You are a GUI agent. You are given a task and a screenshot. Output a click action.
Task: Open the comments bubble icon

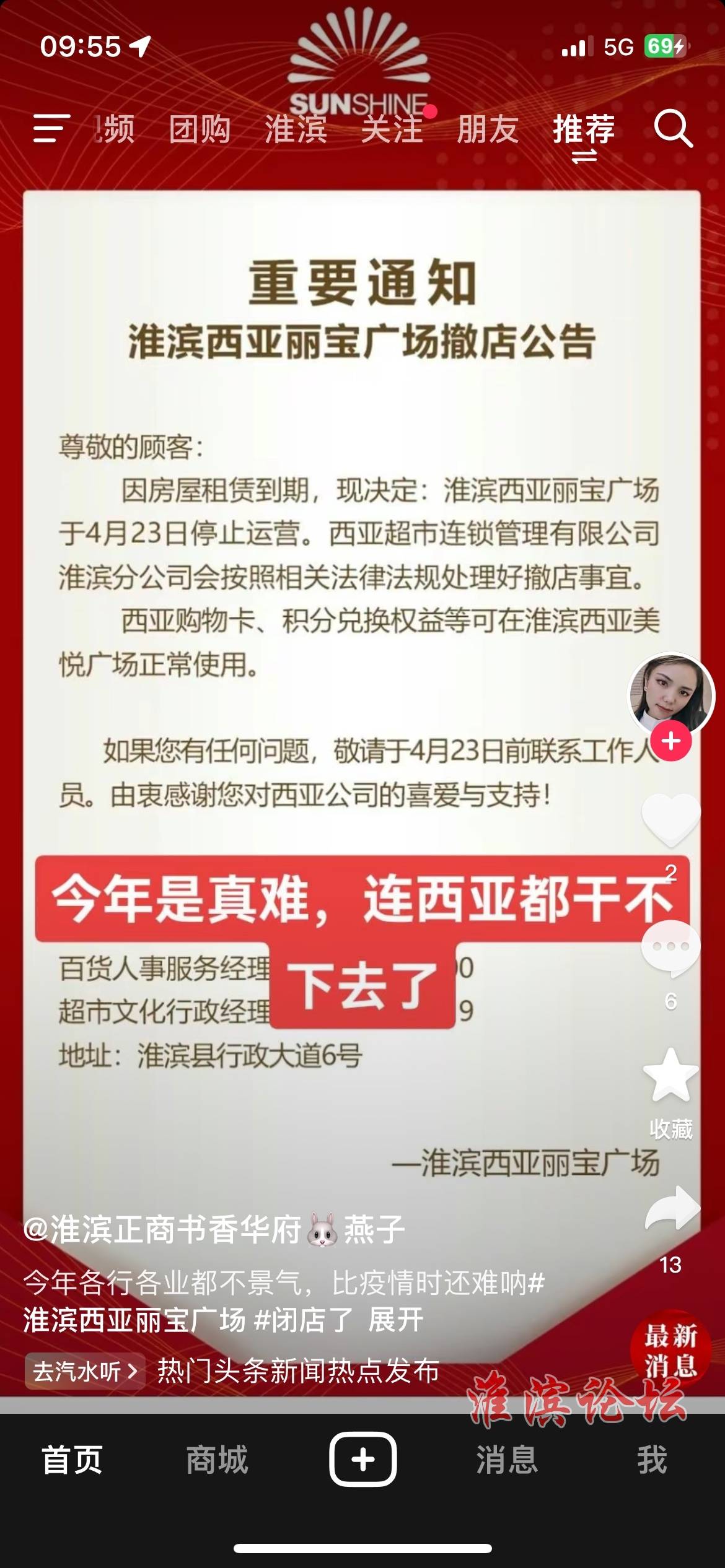(x=670, y=948)
